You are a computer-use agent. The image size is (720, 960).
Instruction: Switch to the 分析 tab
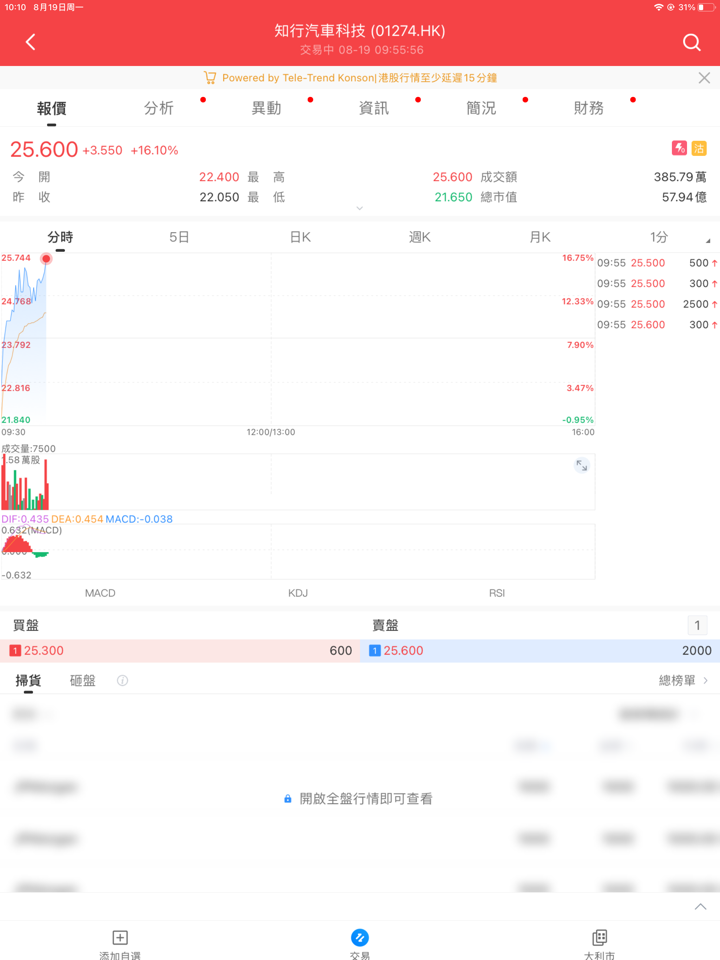[x=159, y=108]
